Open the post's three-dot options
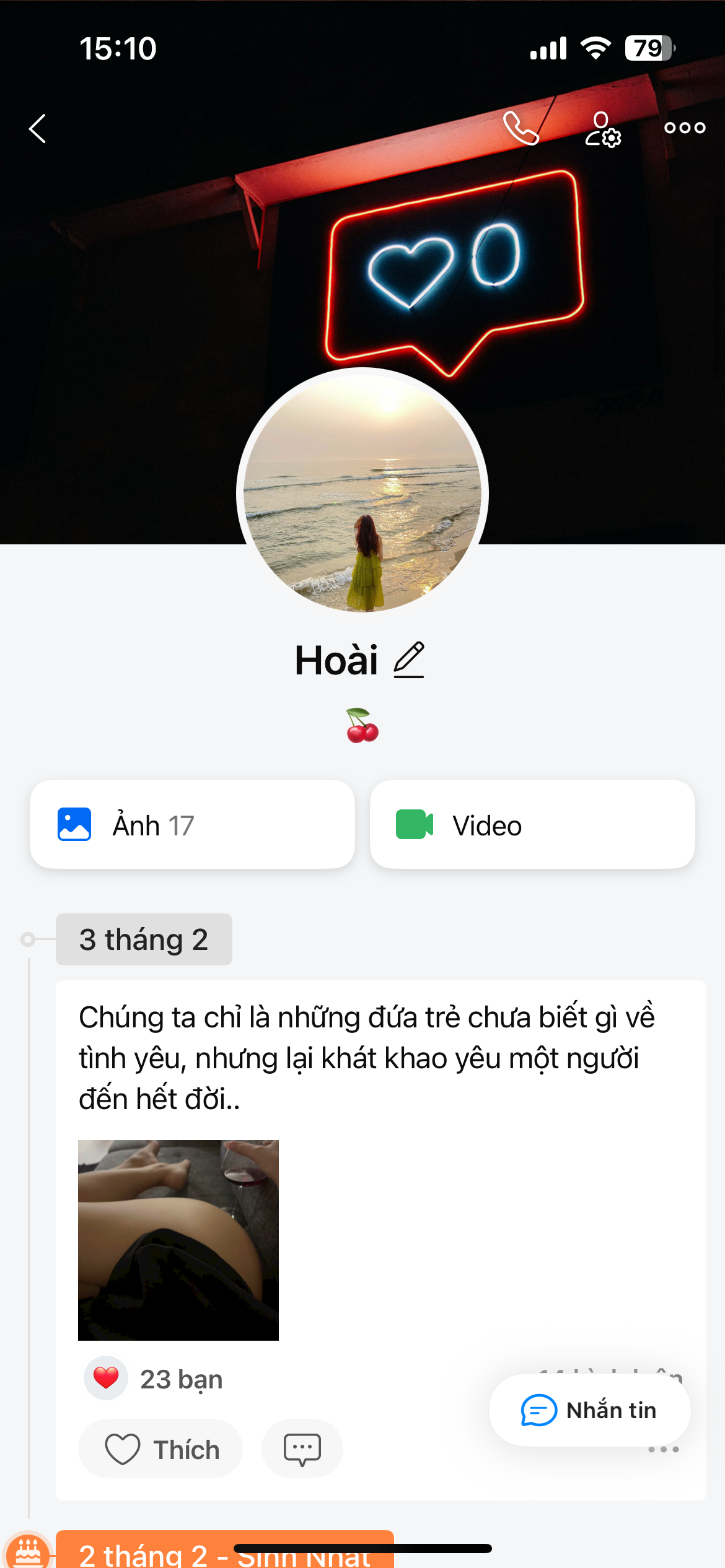This screenshot has height=1568, width=725. pos(664,1450)
